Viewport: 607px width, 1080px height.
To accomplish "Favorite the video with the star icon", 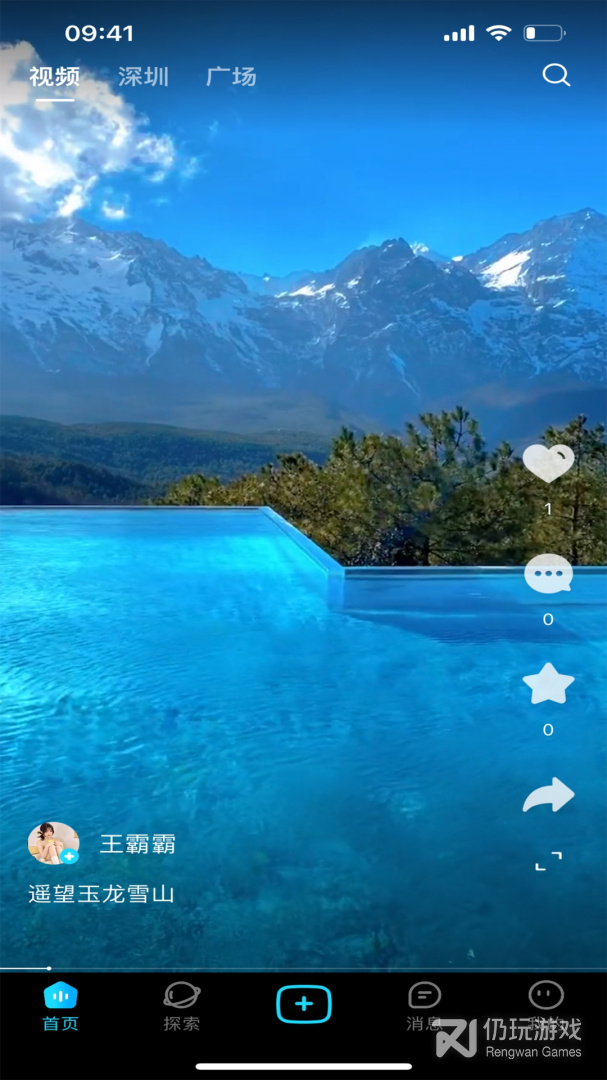I will (548, 685).
